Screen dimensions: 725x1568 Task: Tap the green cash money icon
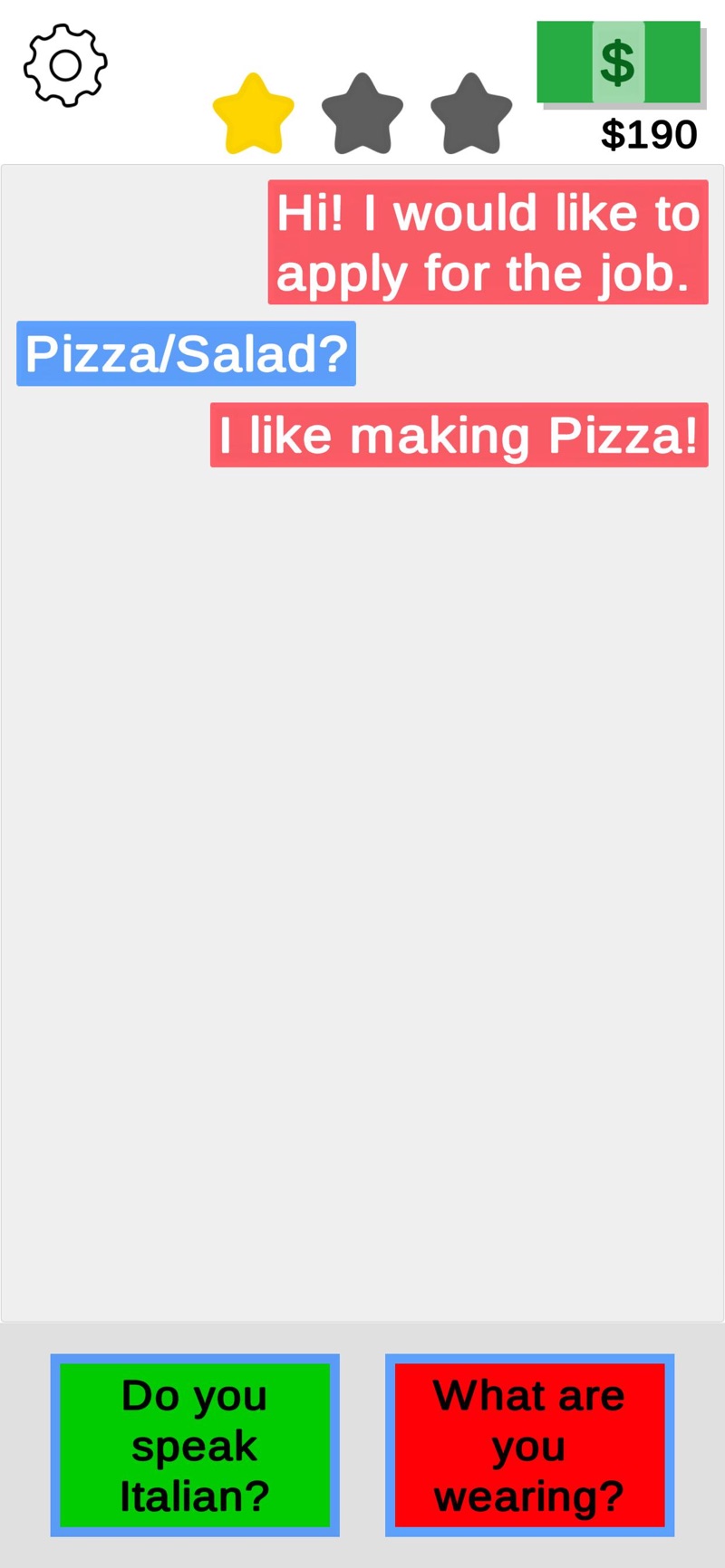coord(619,63)
